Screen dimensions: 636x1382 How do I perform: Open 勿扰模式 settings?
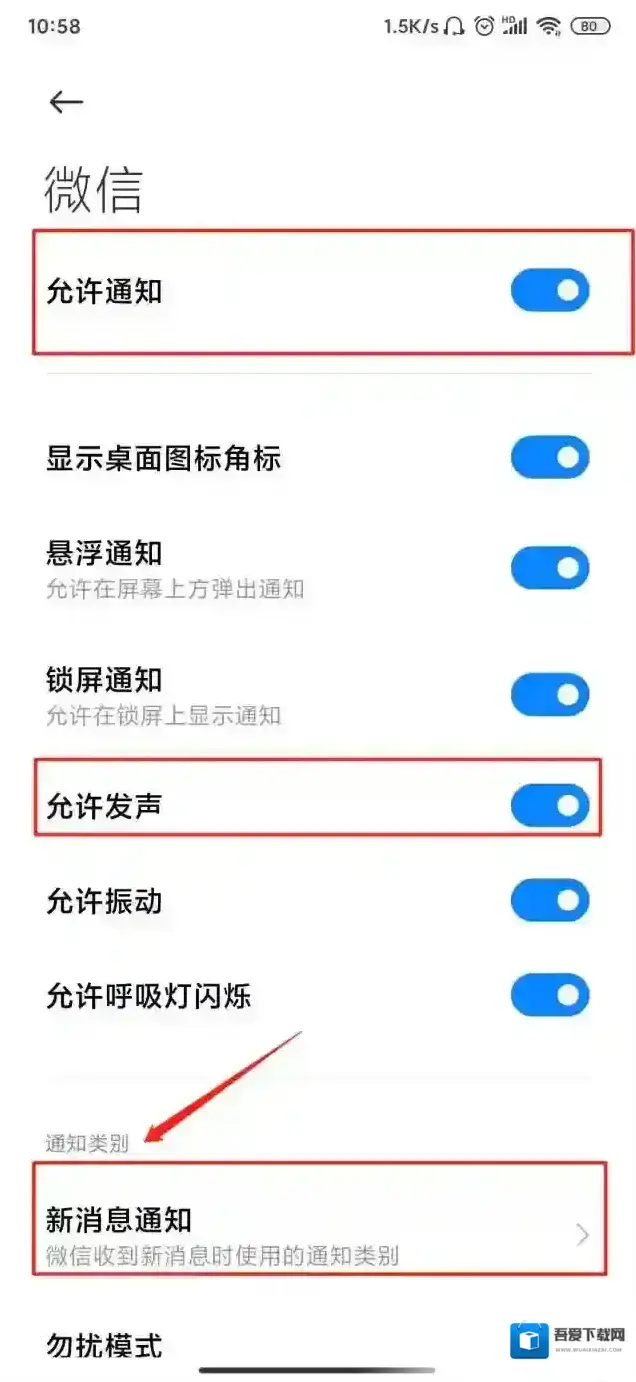104,1345
